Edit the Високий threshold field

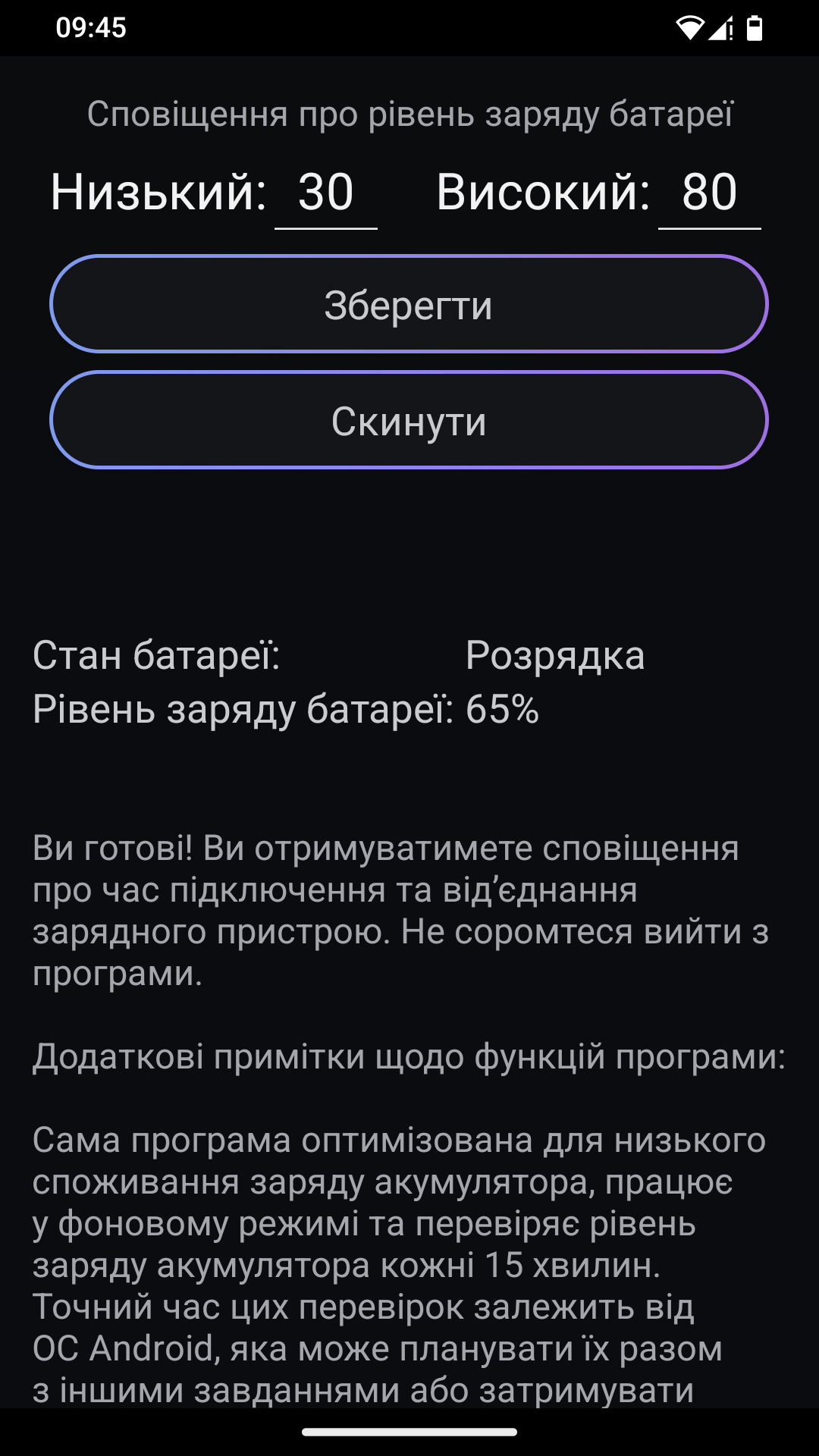(x=709, y=193)
